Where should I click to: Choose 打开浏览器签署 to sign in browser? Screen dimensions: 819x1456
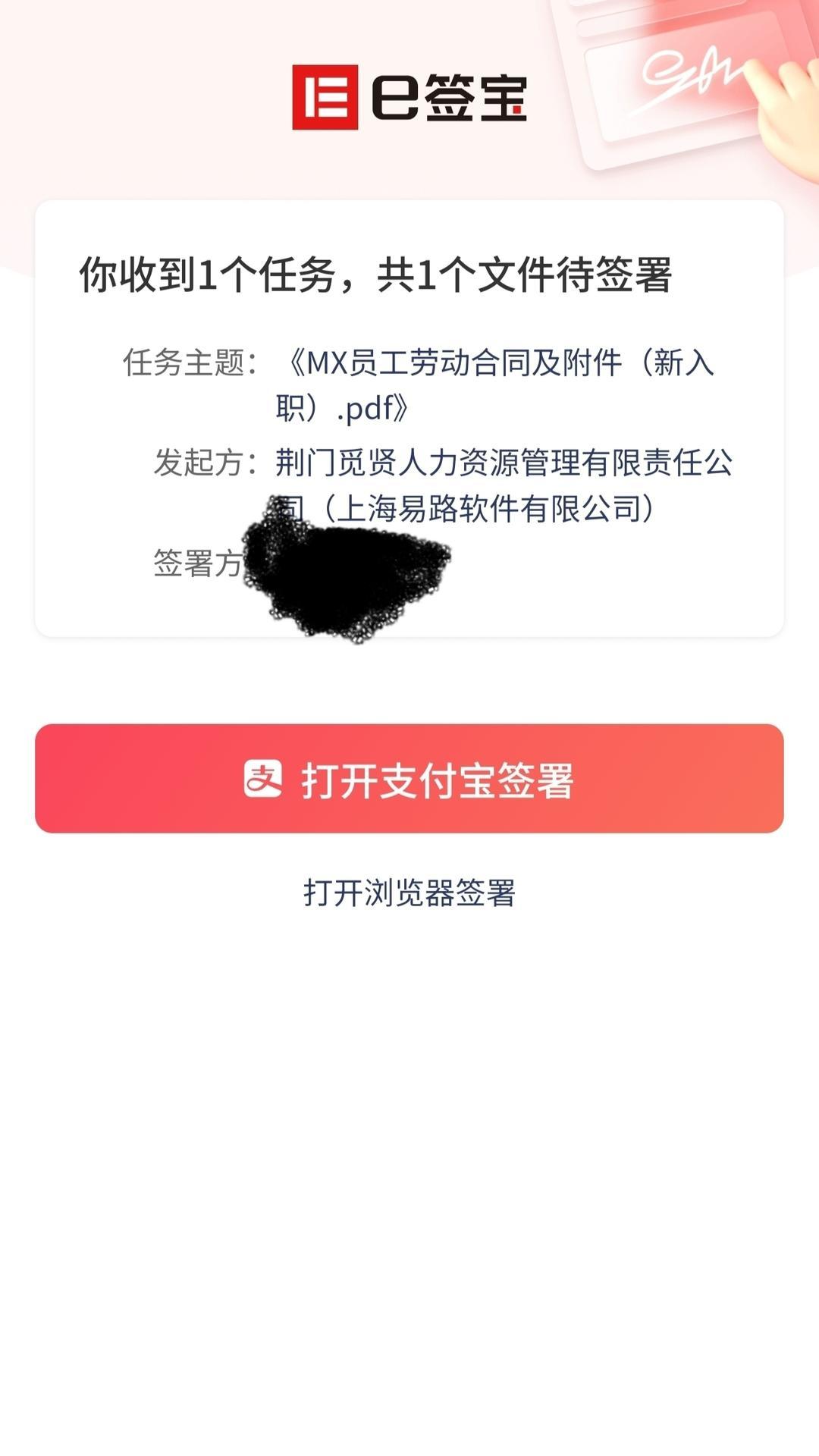pos(409,893)
